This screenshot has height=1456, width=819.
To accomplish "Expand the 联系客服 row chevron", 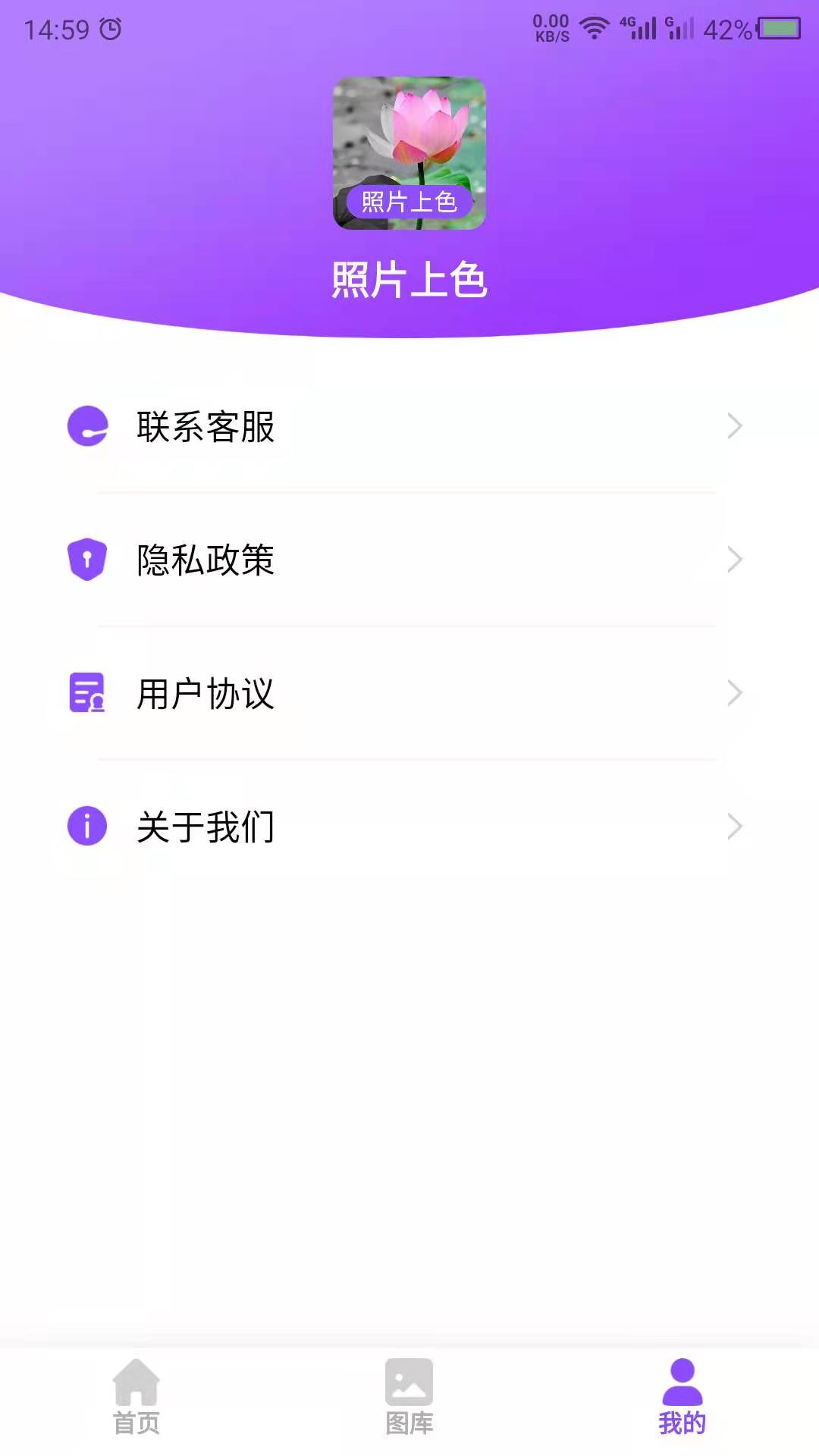I will (734, 426).
